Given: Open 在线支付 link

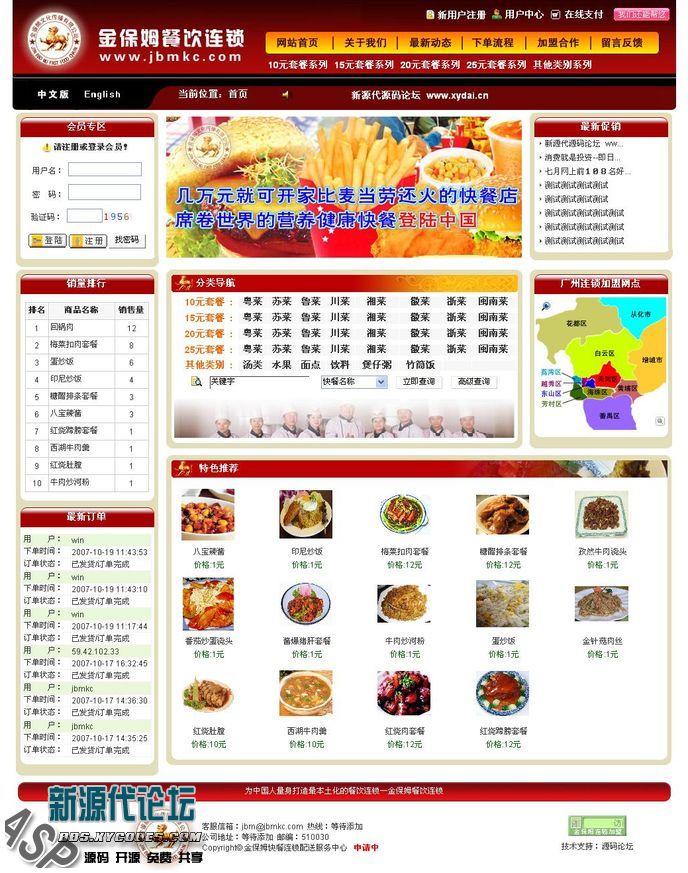Looking at the screenshot, I should pos(583,15).
